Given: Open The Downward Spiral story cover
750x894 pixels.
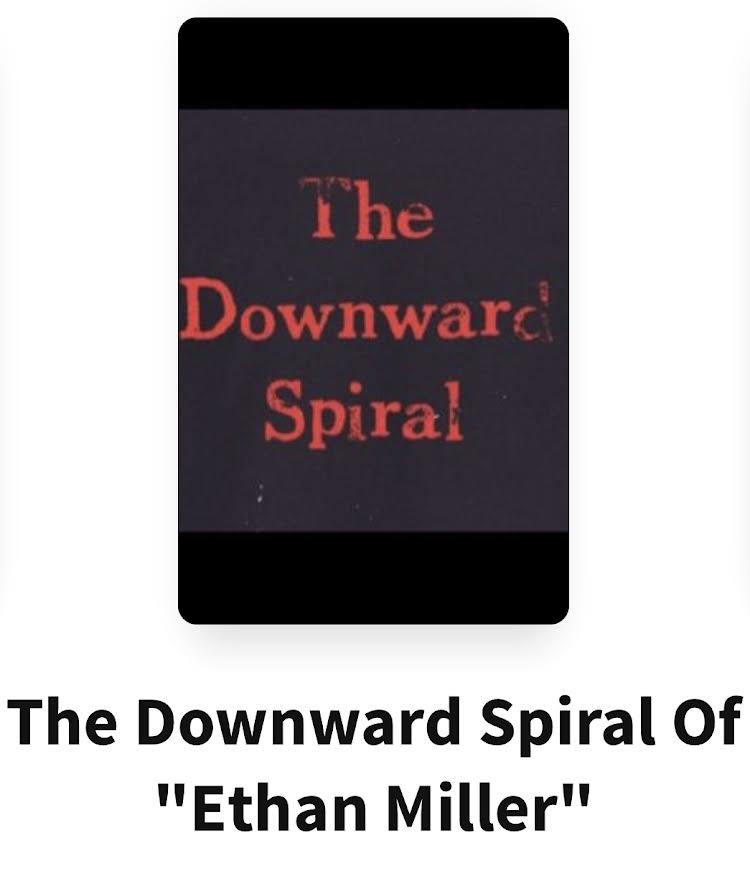Looking at the screenshot, I should (x=373, y=320).
